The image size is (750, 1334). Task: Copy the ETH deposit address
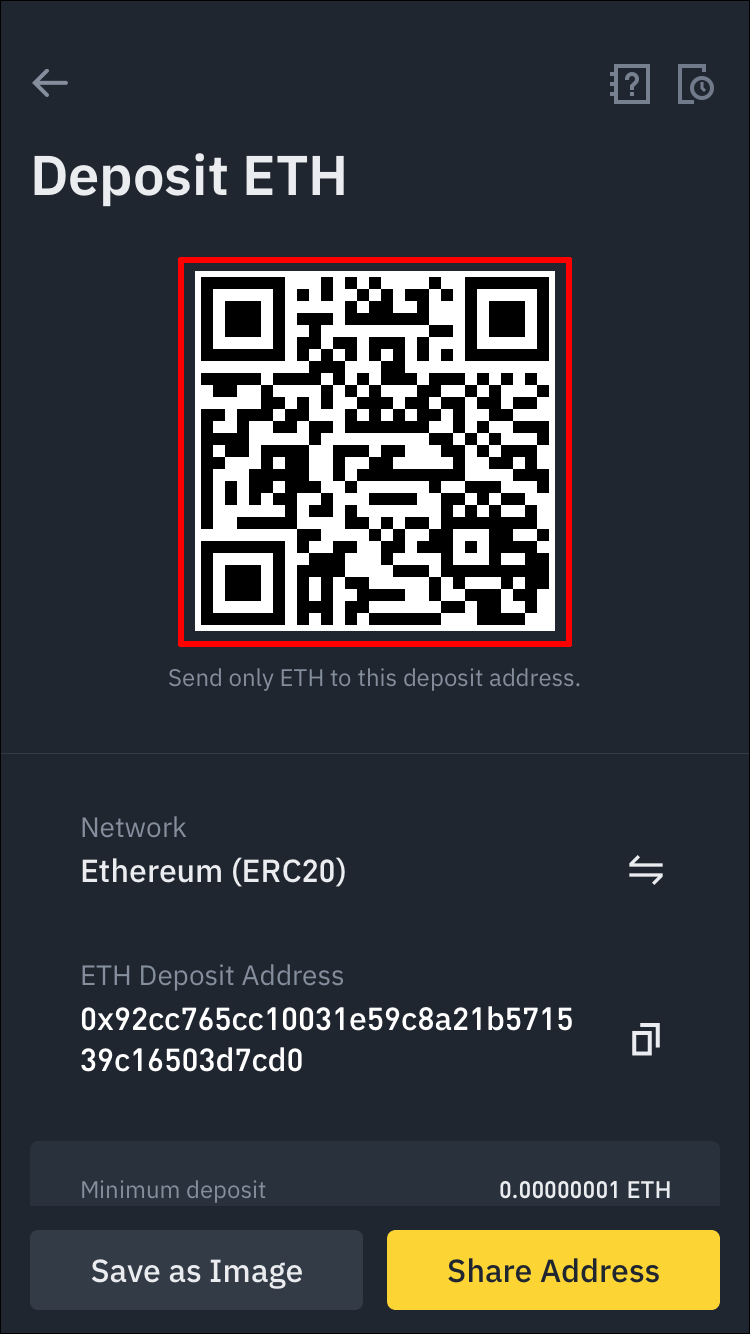point(645,1040)
